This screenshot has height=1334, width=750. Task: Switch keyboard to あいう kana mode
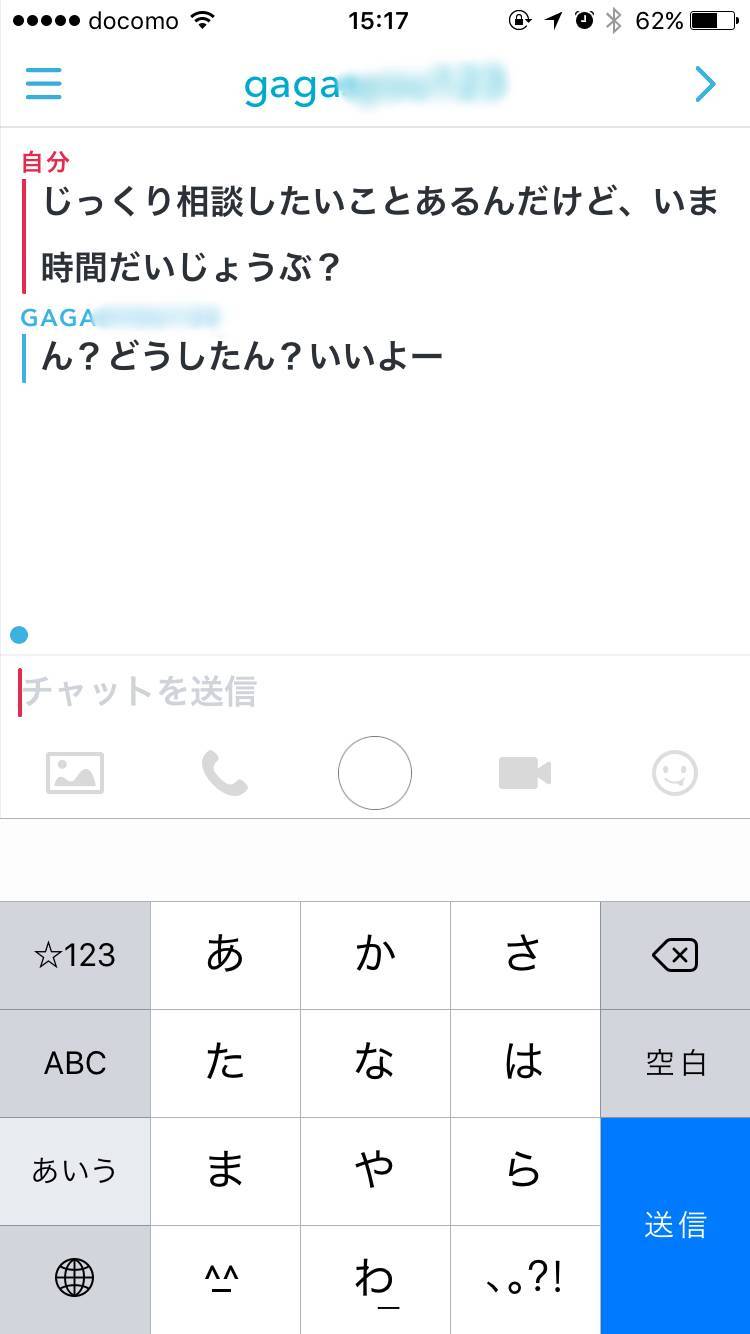pyautogui.click(x=75, y=1171)
